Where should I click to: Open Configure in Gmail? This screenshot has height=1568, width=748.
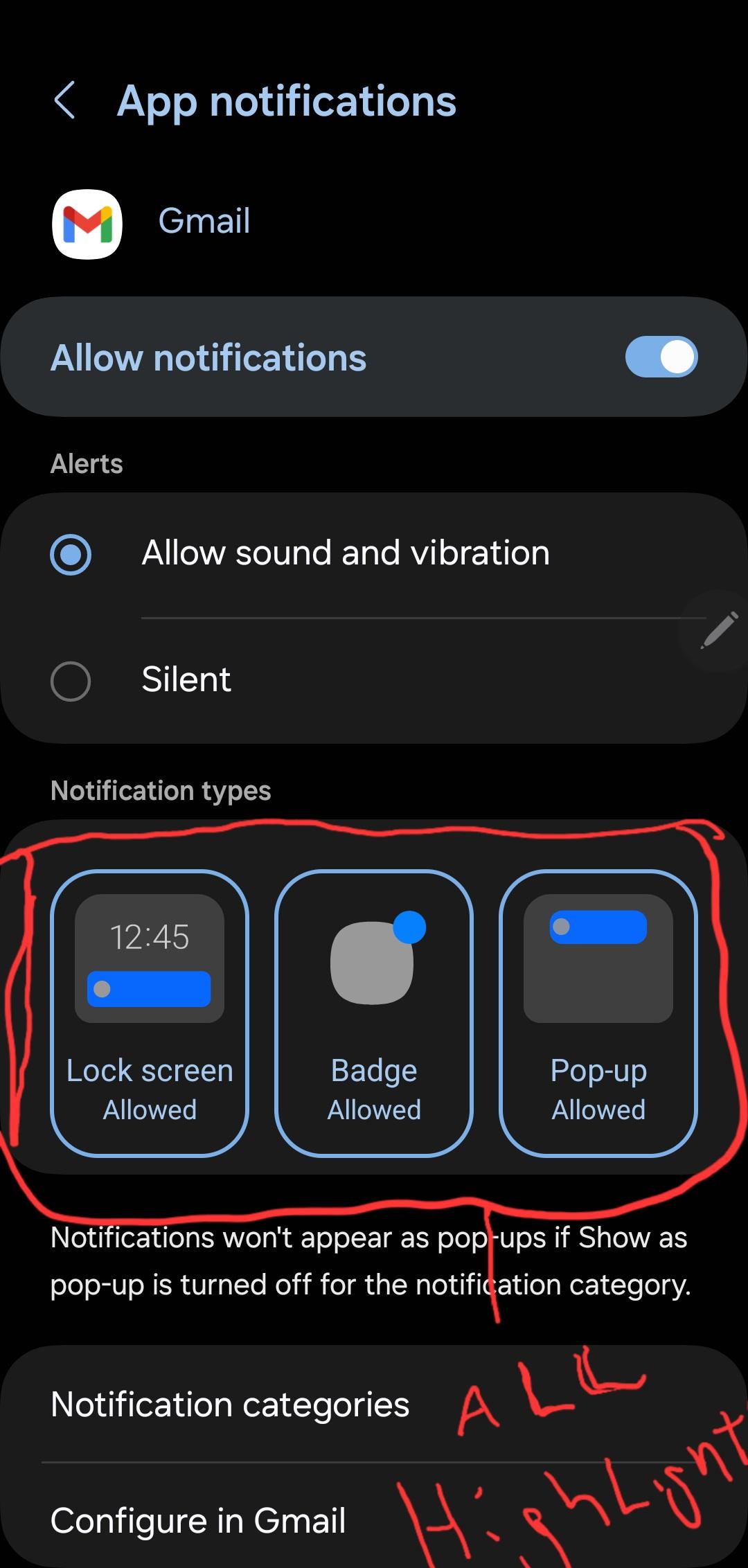[198, 1521]
